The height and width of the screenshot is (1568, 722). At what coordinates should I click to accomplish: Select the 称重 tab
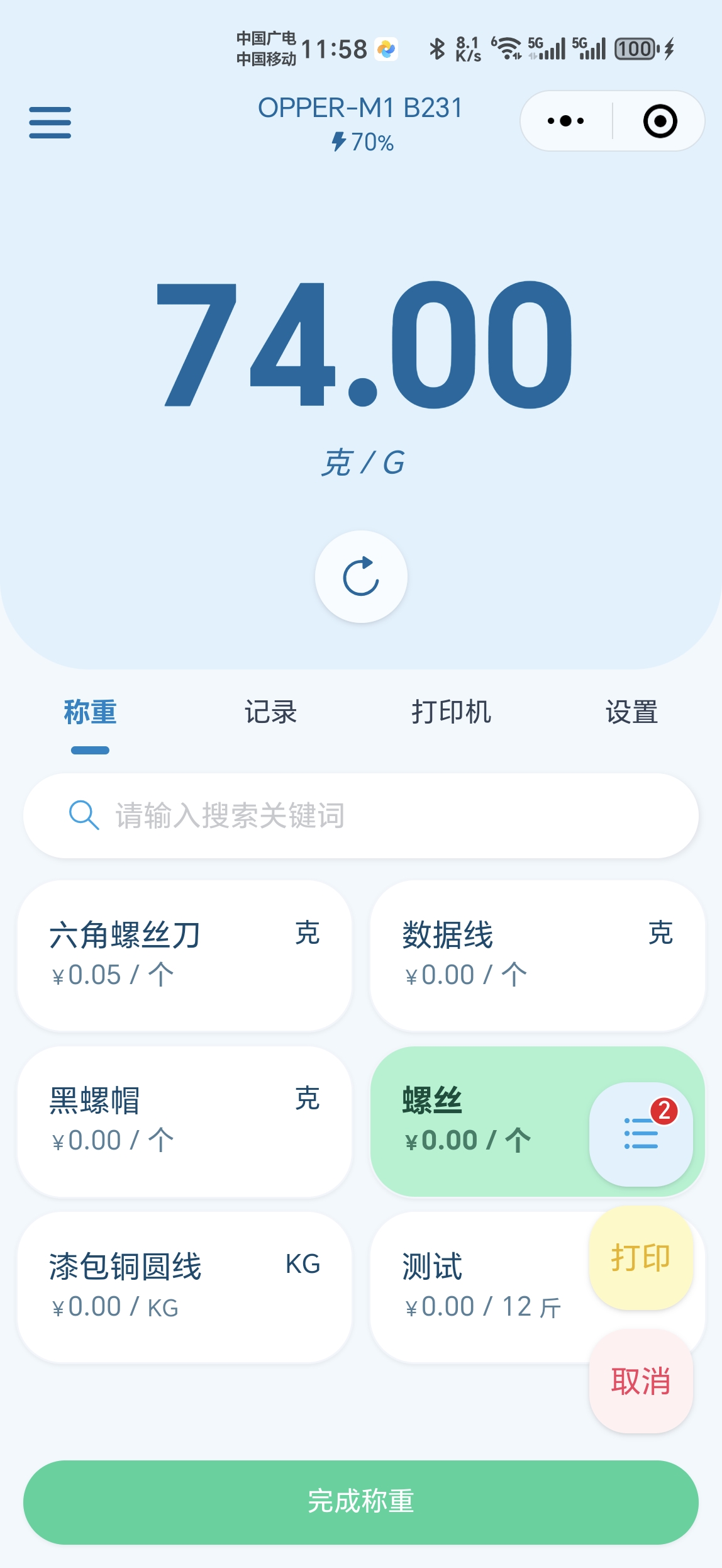point(90,712)
